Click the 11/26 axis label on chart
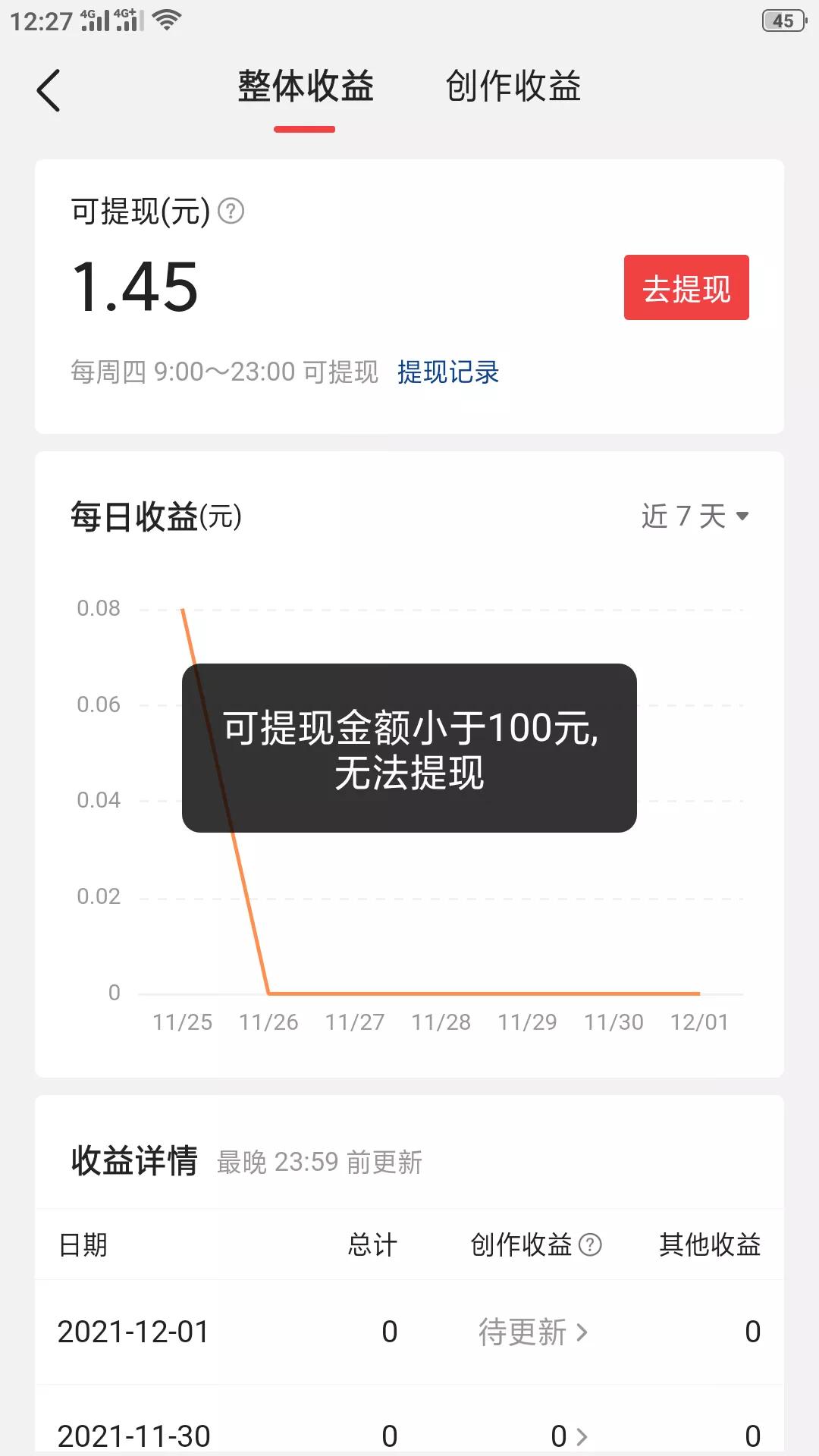Screen dimensions: 819x1456 click(270, 1022)
